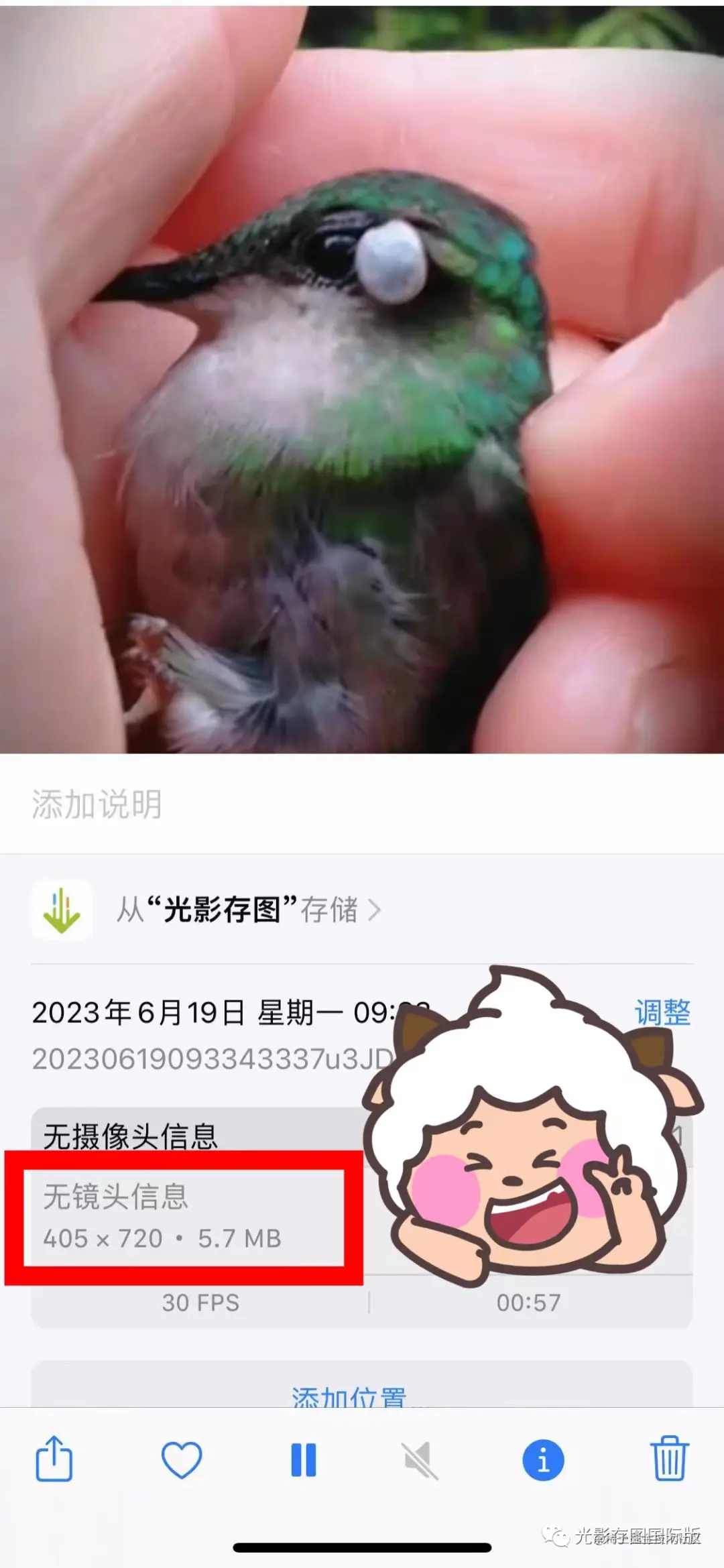Tap 添加说明 to add a caption
Viewport: 724px width, 1568px height.
tap(97, 804)
